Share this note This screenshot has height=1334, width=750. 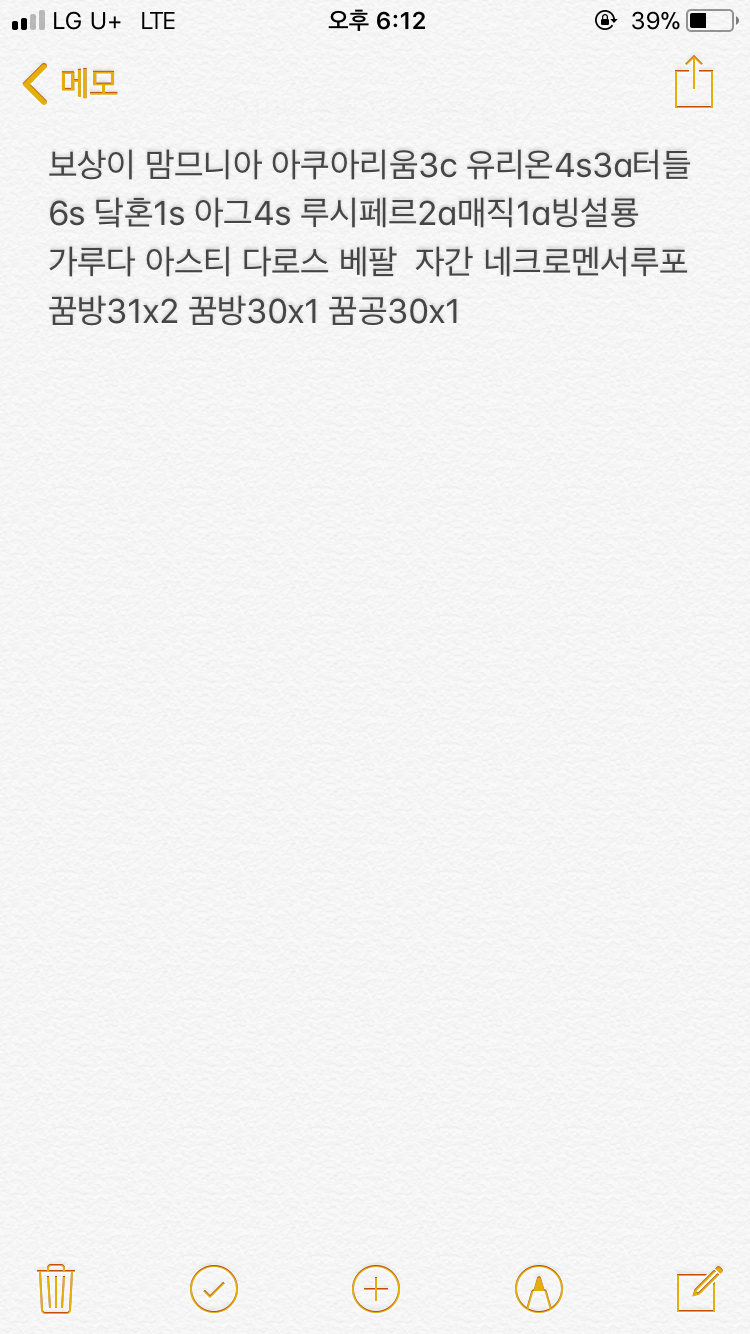click(694, 82)
